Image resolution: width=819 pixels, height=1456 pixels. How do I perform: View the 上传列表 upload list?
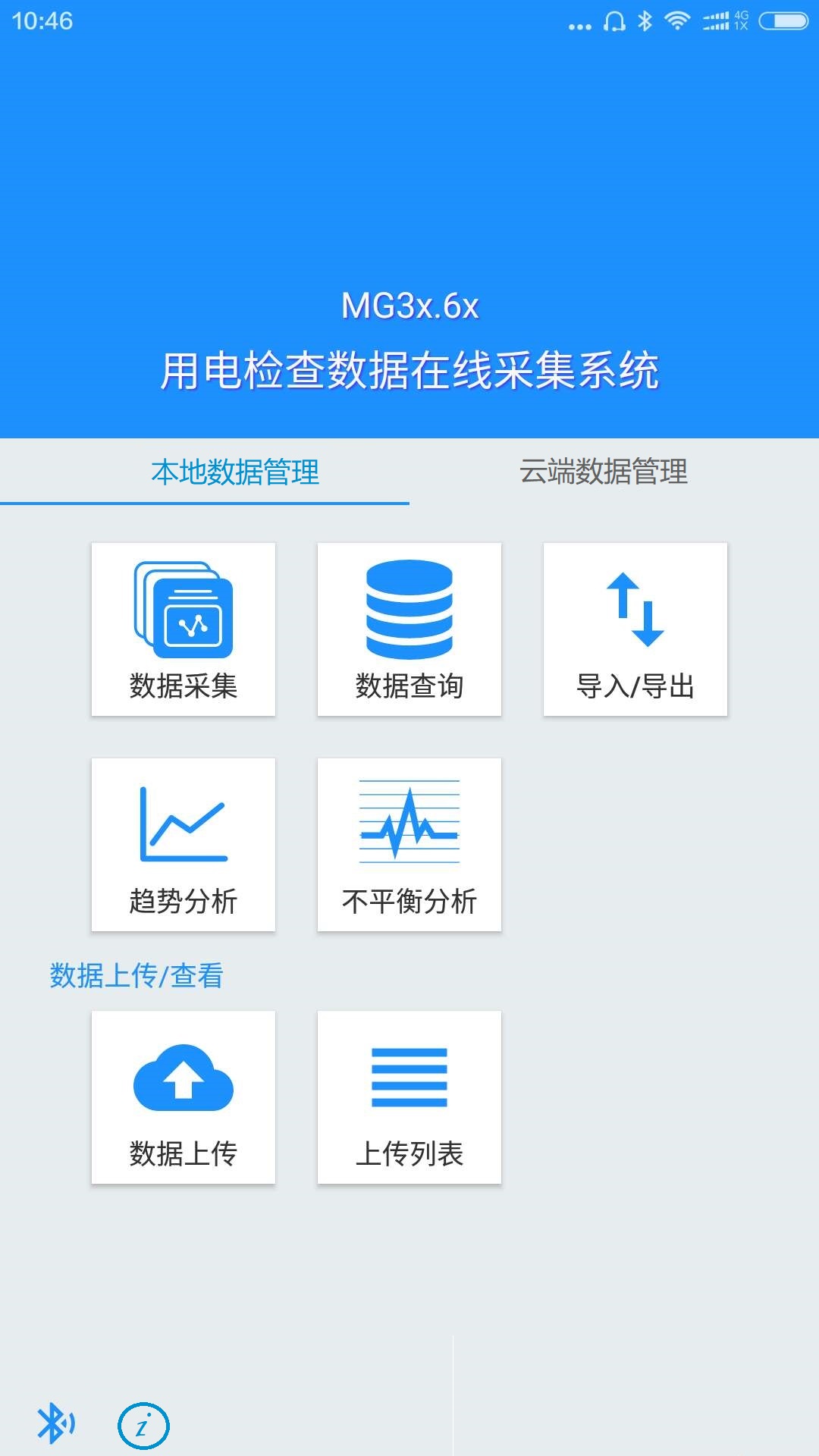click(x=409, y=1097)
